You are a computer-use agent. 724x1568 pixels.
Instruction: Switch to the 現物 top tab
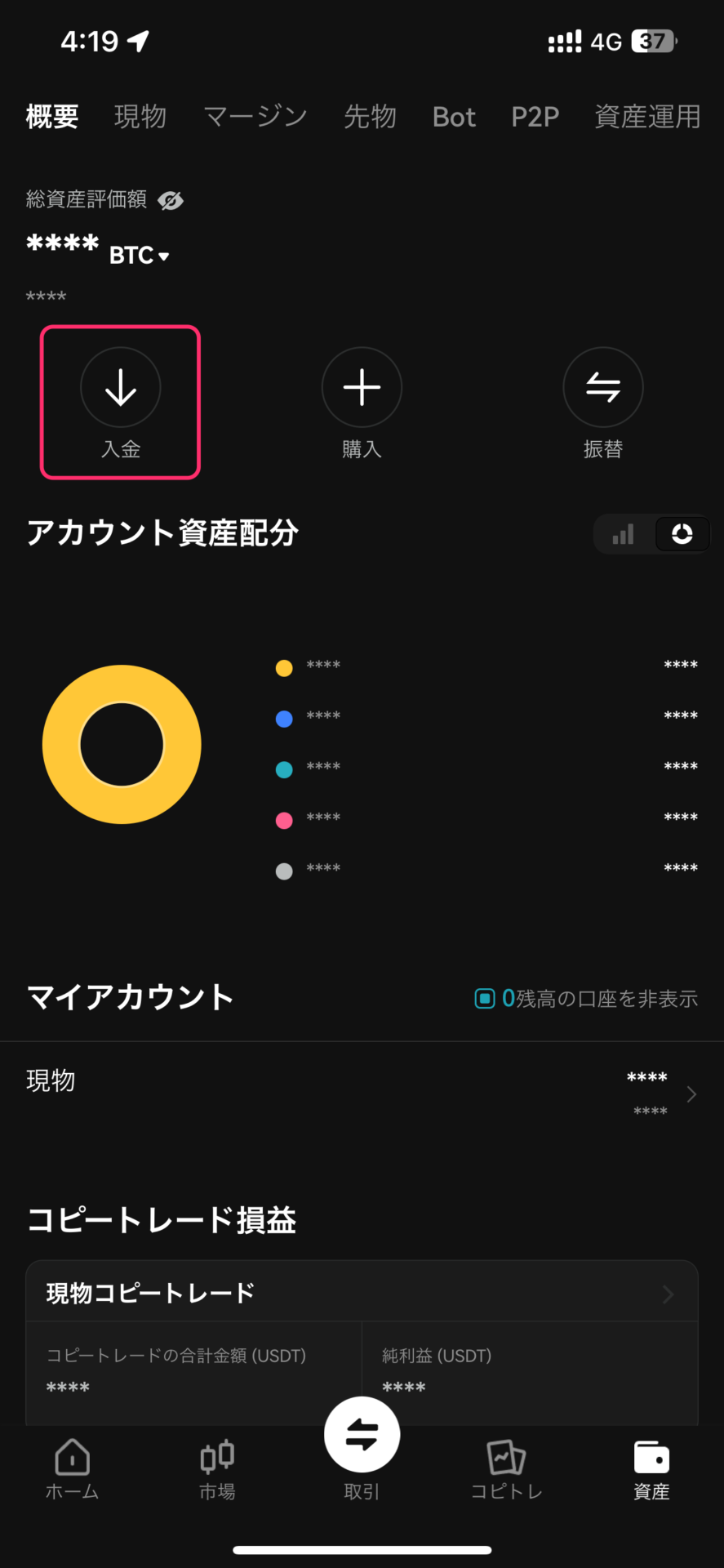[x=140, y=117]
